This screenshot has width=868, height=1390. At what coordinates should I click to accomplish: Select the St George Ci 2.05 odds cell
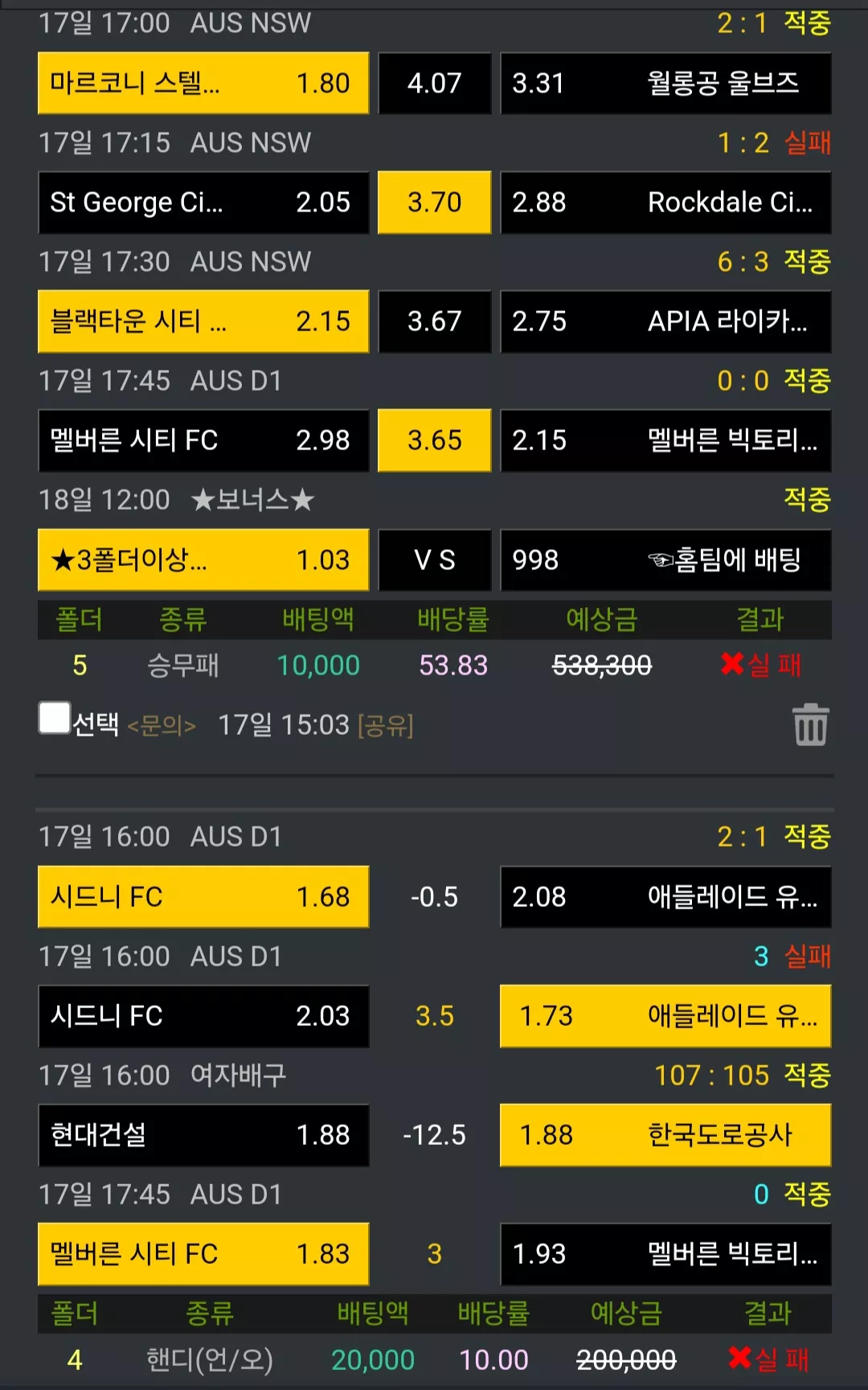[203, 203]
